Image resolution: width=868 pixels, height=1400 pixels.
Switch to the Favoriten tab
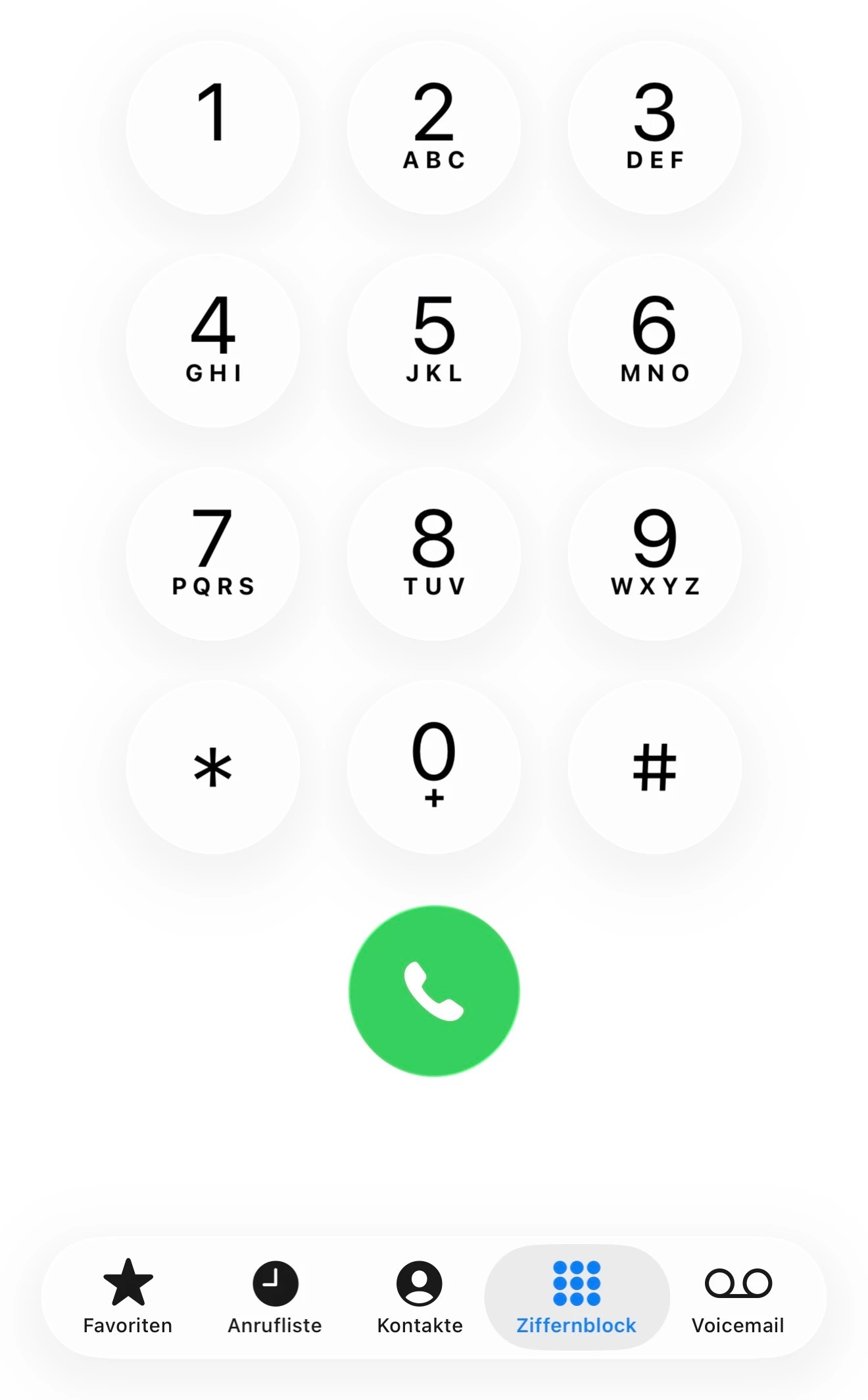click(x=128, y=1297)
